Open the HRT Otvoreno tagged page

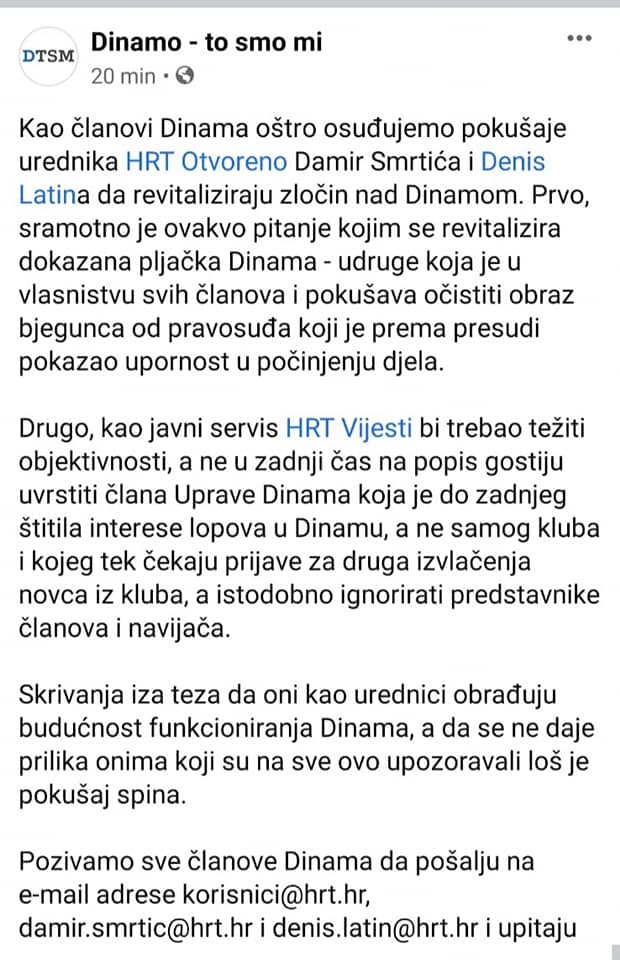206,162
